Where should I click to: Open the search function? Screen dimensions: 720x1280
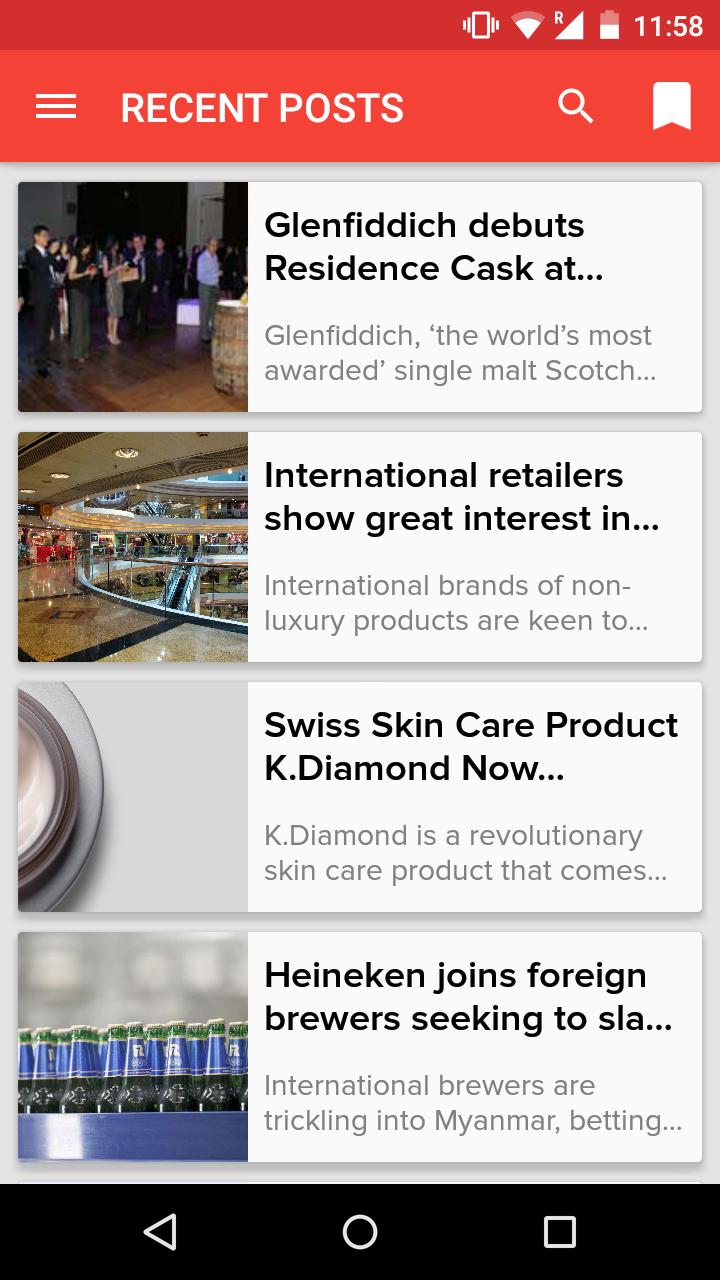575,106
